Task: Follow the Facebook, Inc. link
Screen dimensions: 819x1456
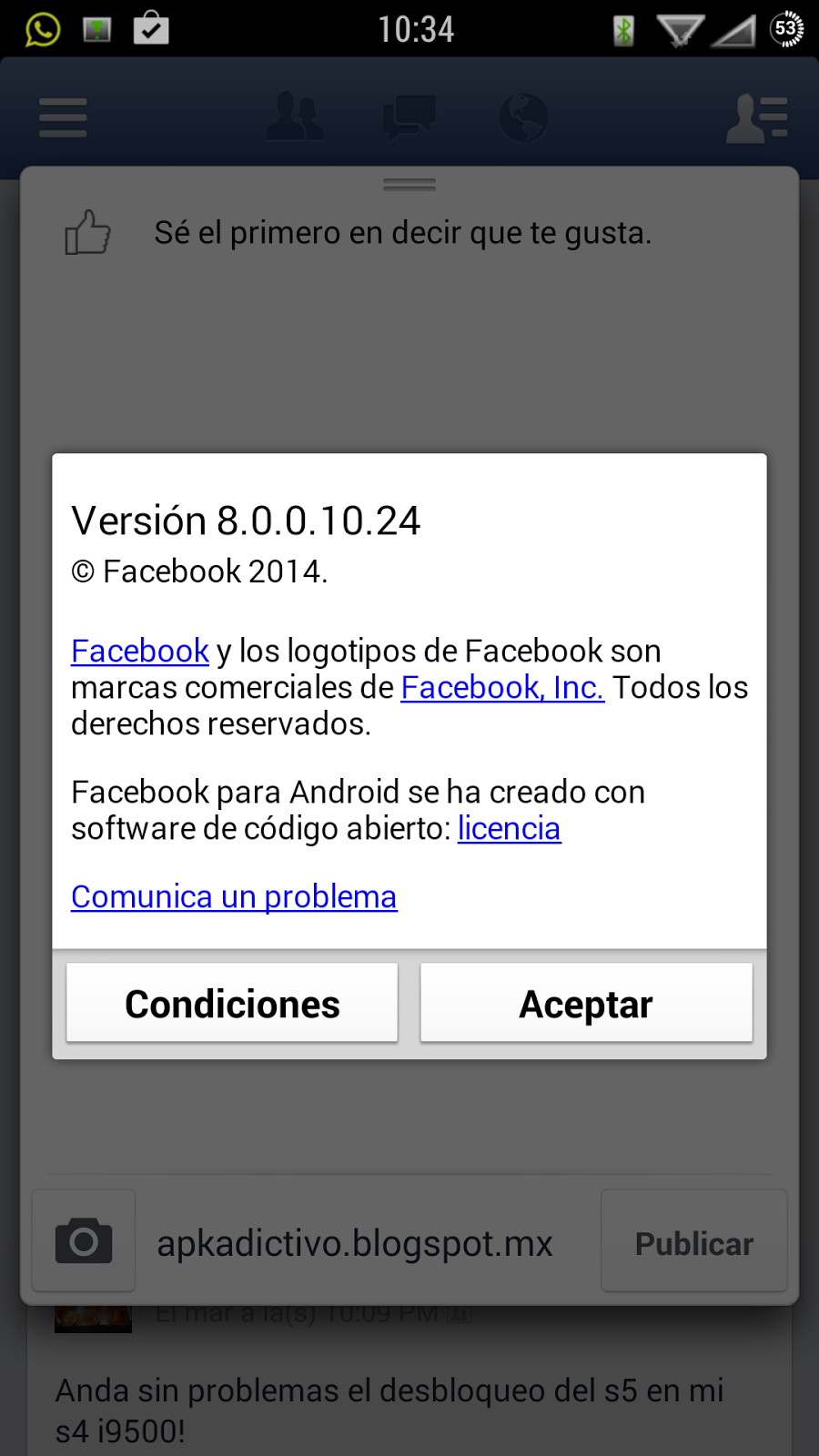Action: tap(502, 688)
